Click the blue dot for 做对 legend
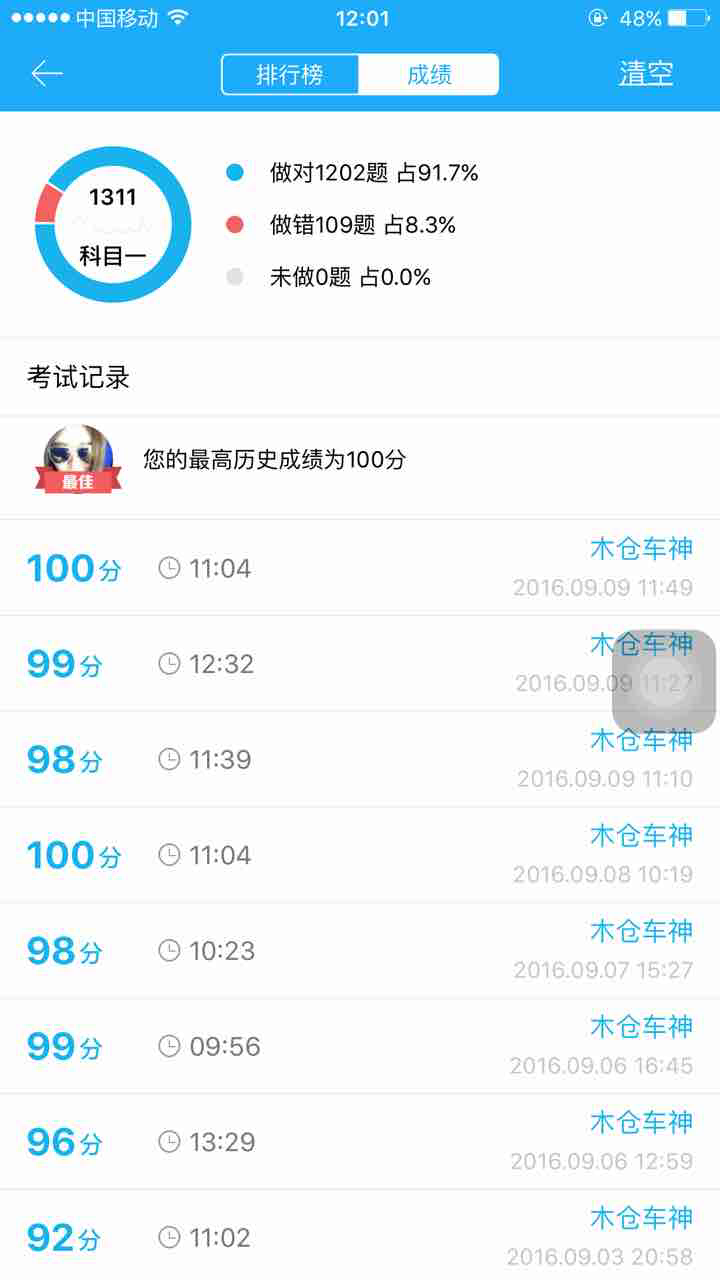720x1280 pixels. [x=236, y=172]
